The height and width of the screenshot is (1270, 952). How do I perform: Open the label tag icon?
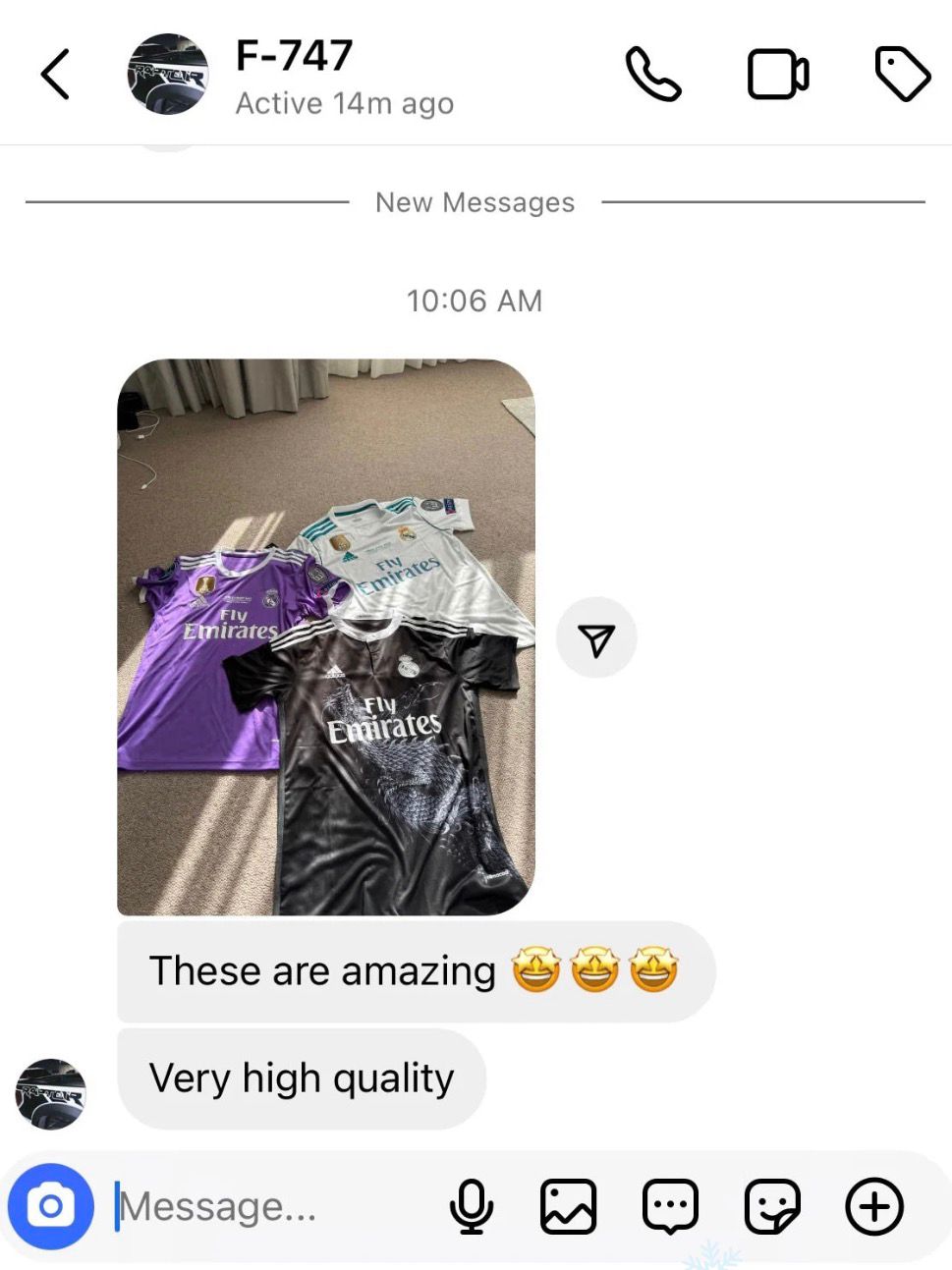pos(902,75)
